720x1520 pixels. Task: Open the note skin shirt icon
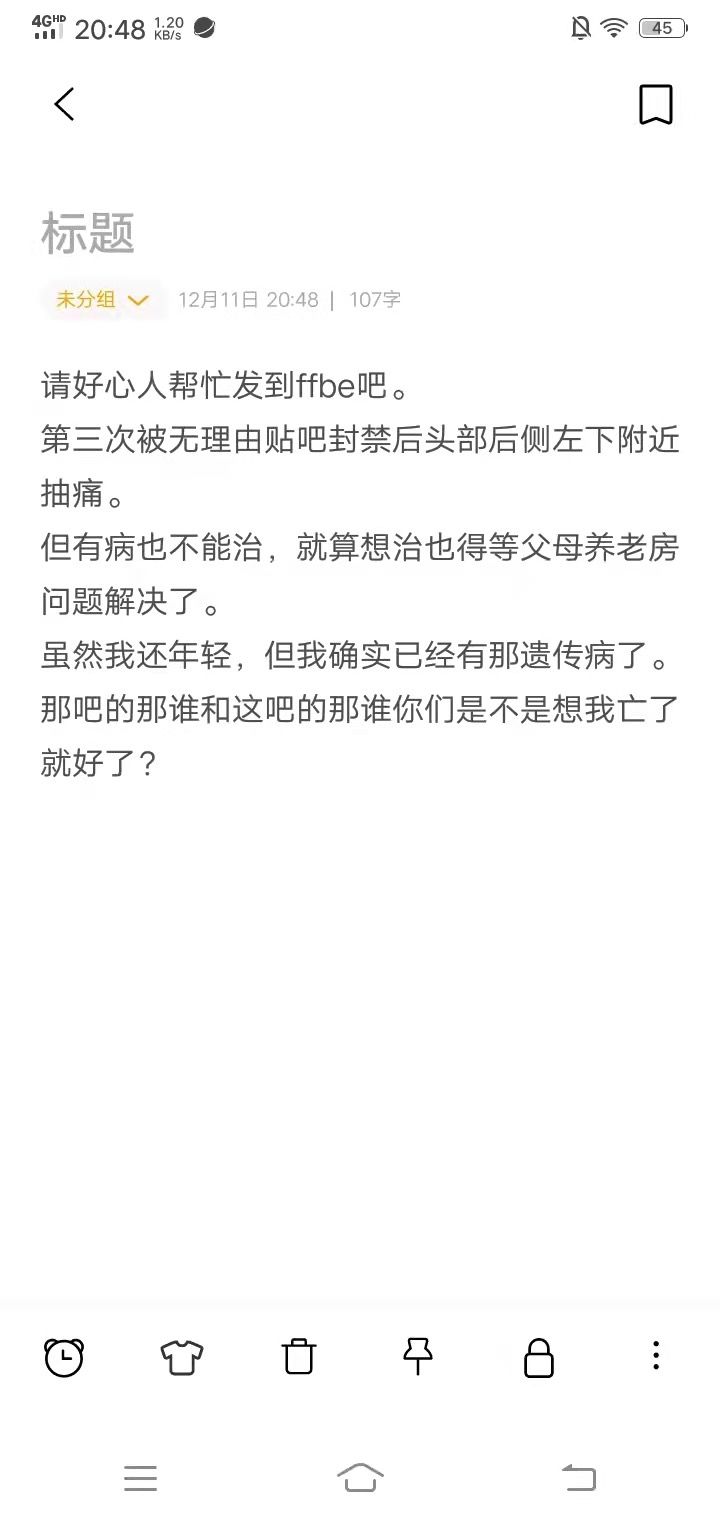tap(182, 1357)
